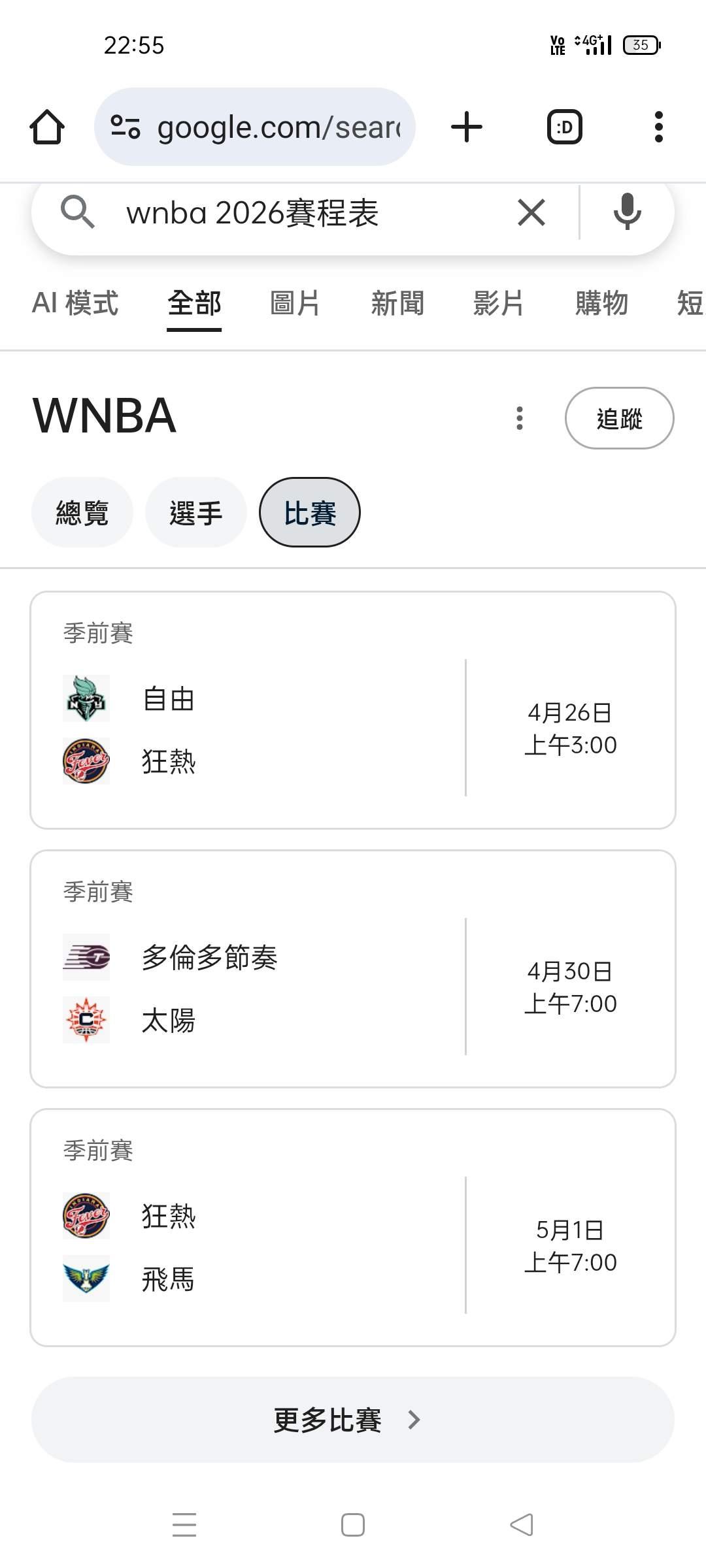Switch to the AI 模式 tab
The width and height of the screenshot is (706, 1568).
(75, 304)
